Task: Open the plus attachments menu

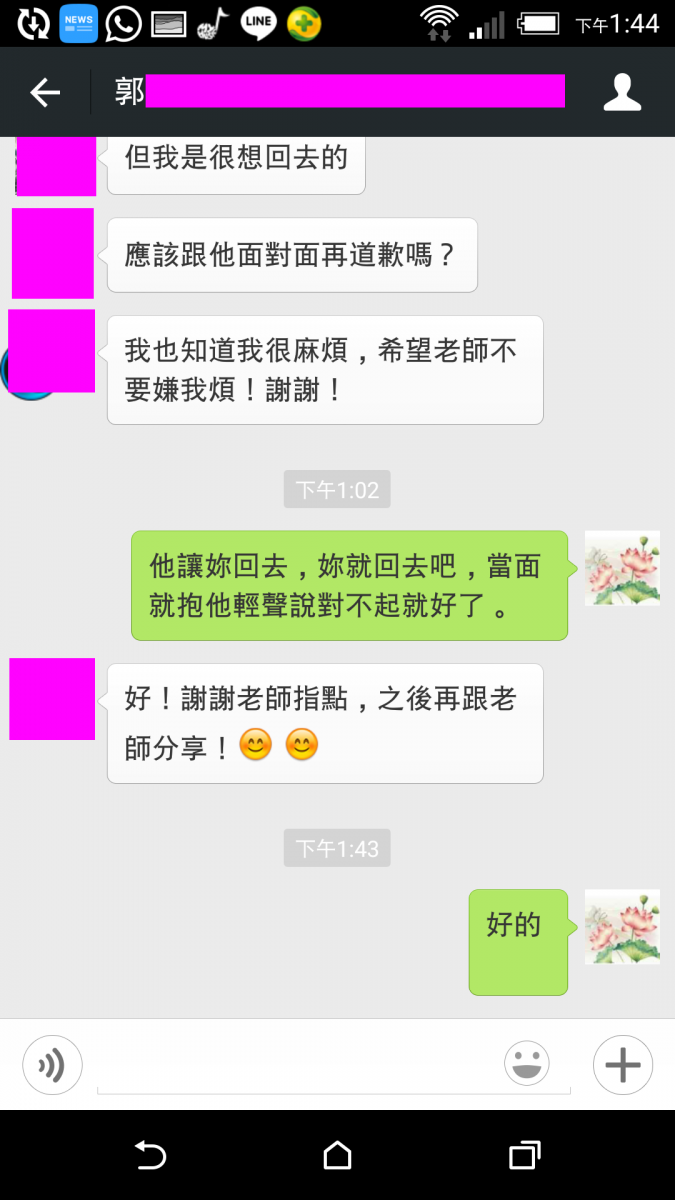Action: (x=622, y=1065)
